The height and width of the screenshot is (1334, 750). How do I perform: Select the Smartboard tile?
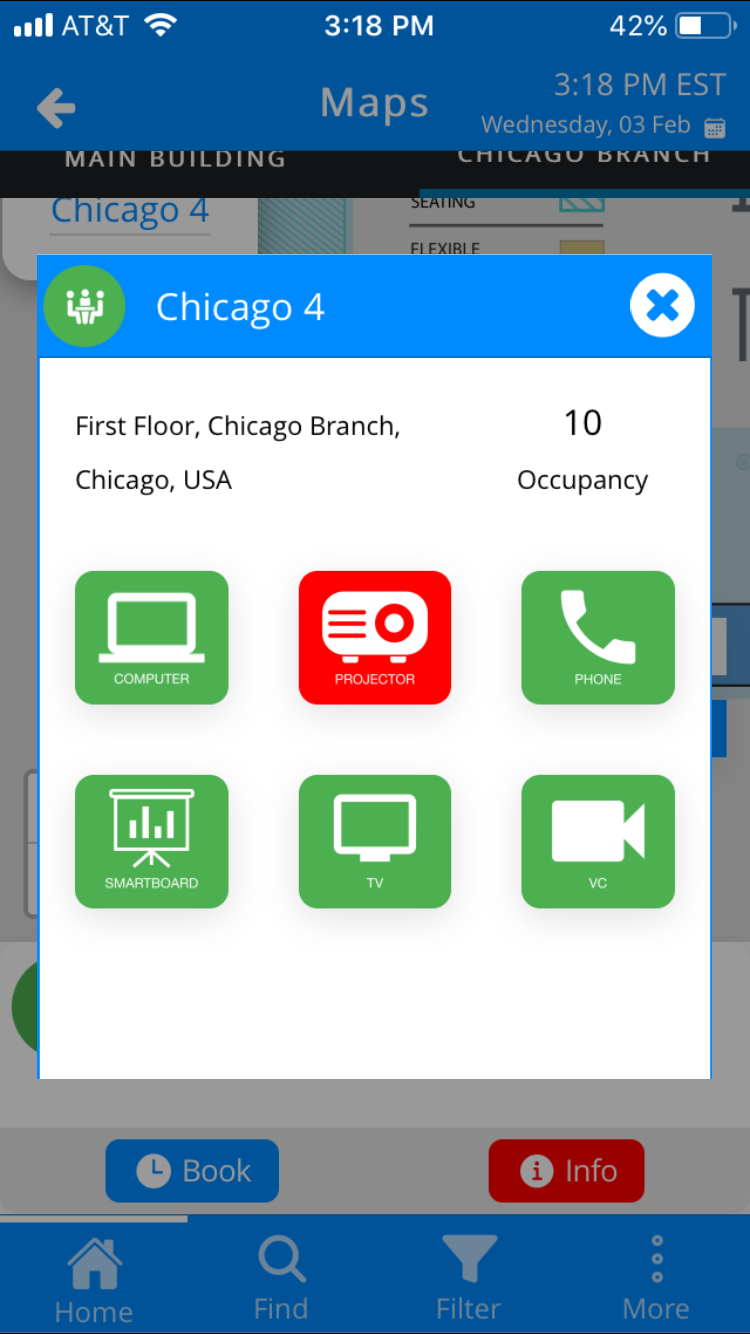click(x=152, y=841)
